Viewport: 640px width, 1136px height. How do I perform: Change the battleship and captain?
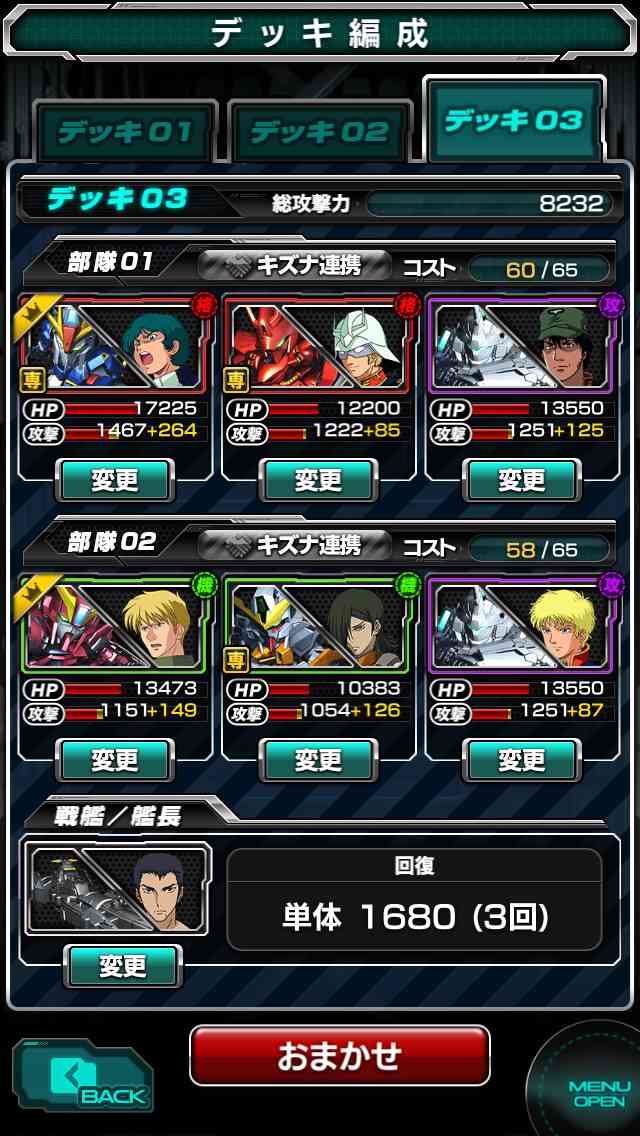122,966
